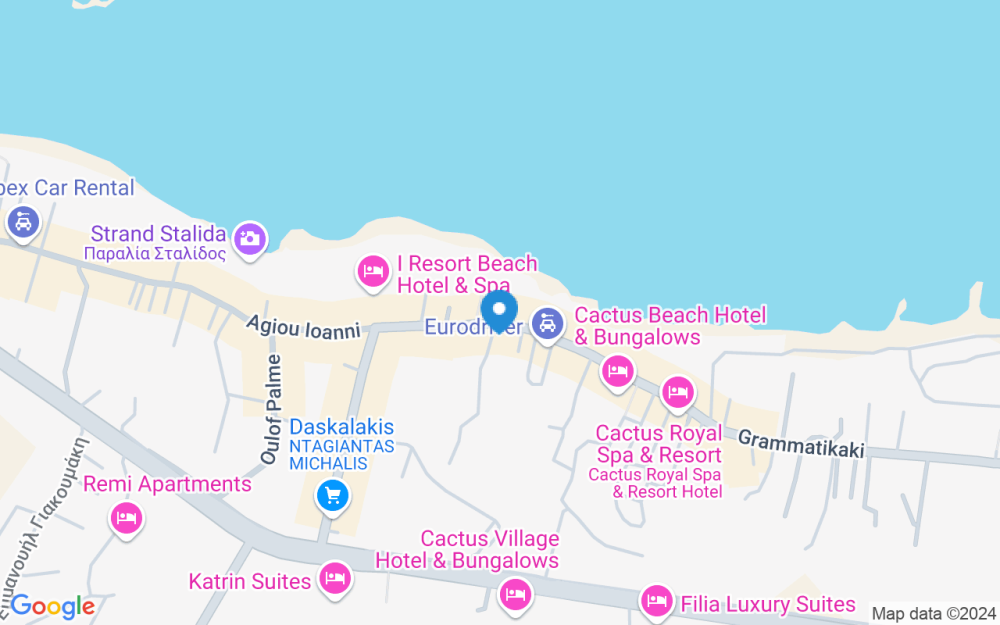Select I Resort Beach Hotel & Spa pin

click(373, 273)
